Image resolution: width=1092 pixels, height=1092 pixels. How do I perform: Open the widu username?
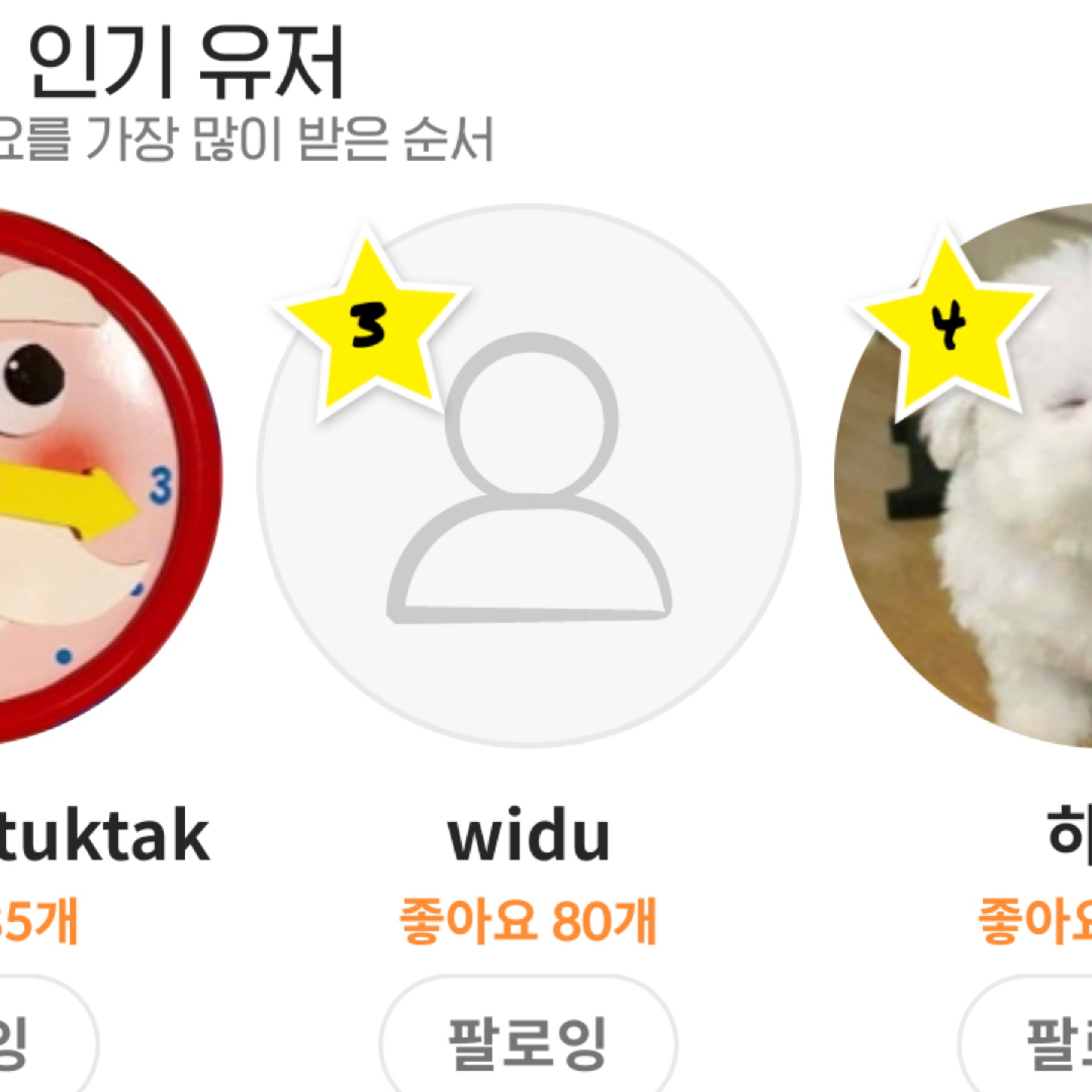[529, 836]
